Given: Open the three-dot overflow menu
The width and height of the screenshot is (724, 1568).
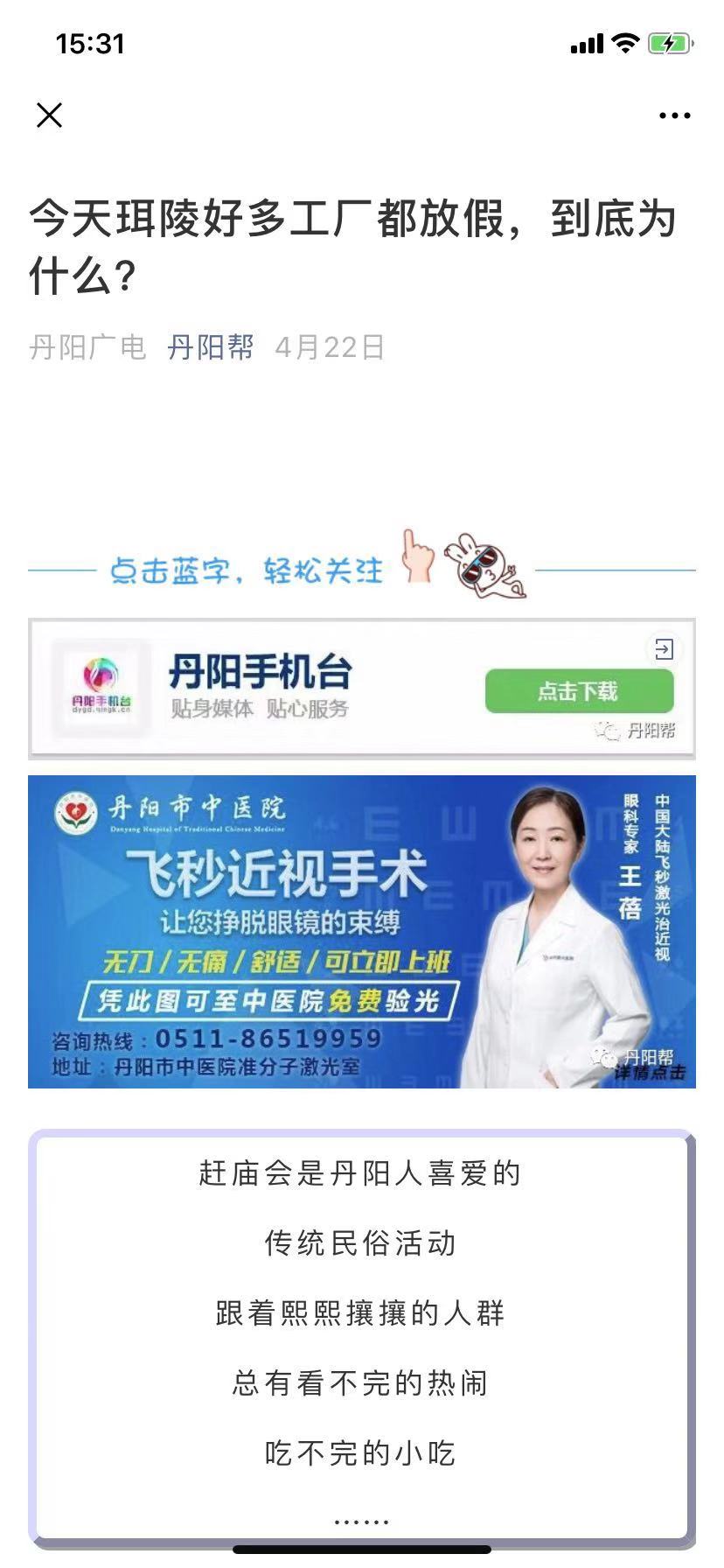Looking at the screenshot, I should [x=674, y=115].
